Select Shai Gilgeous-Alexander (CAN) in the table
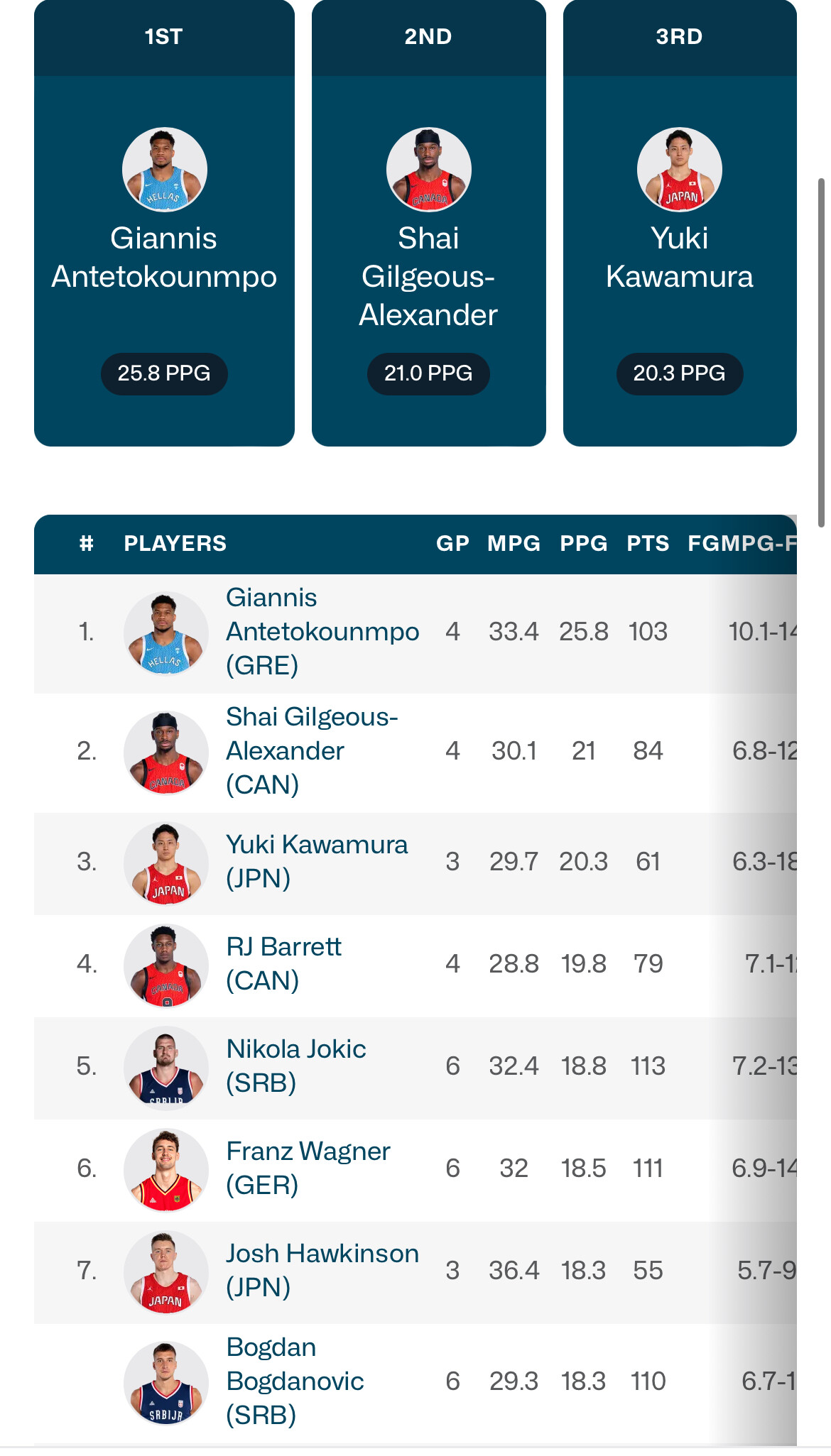 click(x=313, y=751)
